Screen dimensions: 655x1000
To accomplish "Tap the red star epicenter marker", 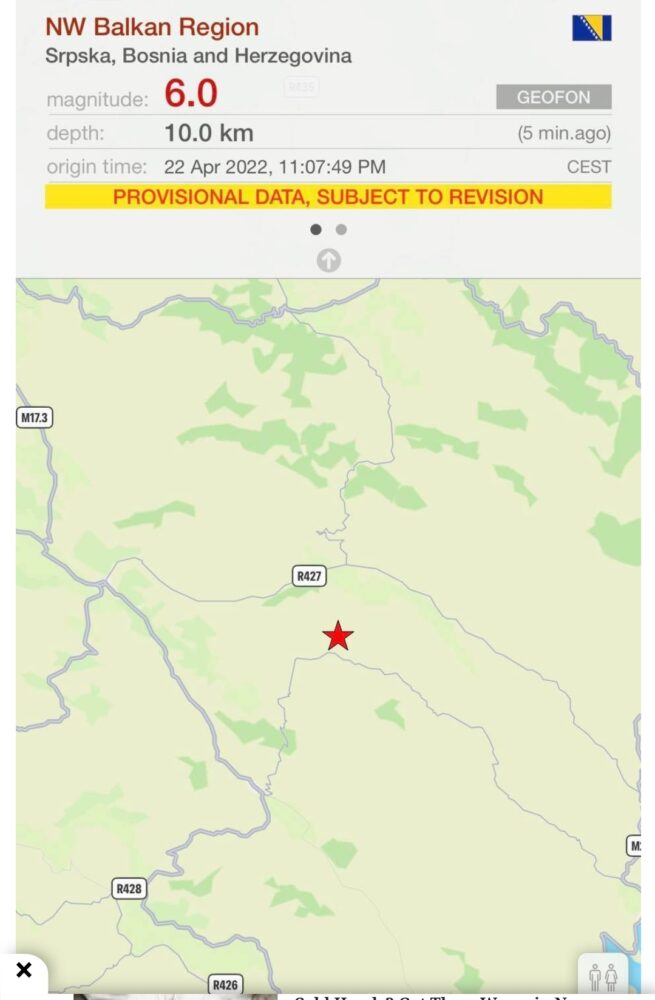I will pyautogui.click(x=338, y=635).
